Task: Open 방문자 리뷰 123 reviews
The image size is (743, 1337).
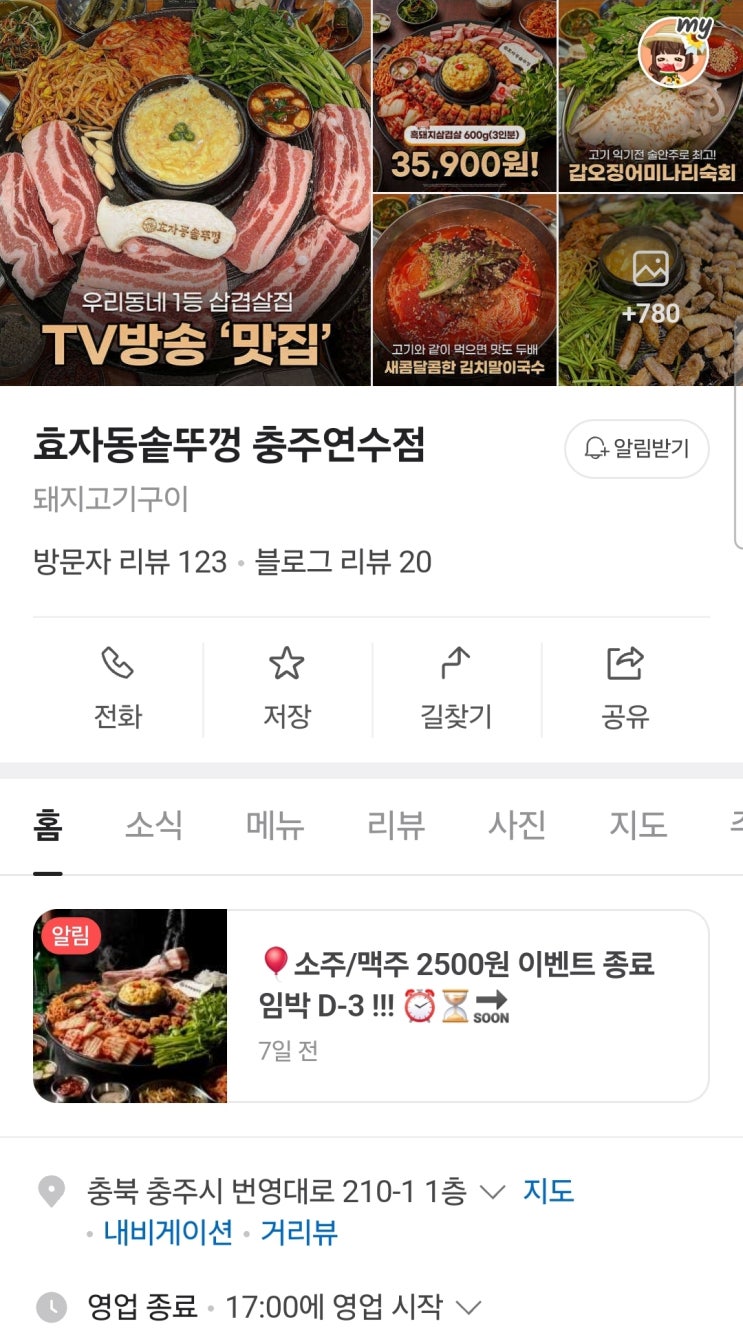Action: [130, 562]
